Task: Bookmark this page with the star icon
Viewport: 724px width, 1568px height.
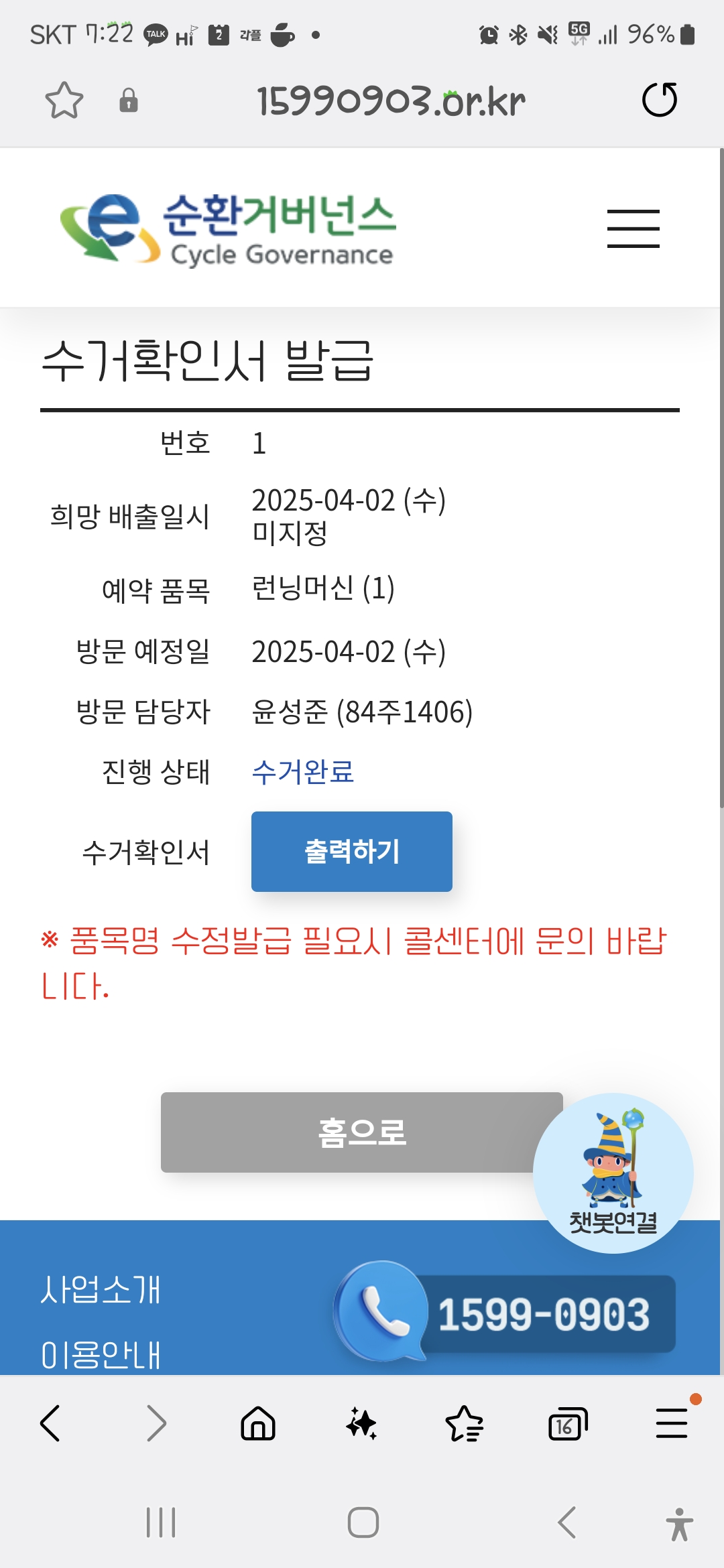Action: [64, 101]
